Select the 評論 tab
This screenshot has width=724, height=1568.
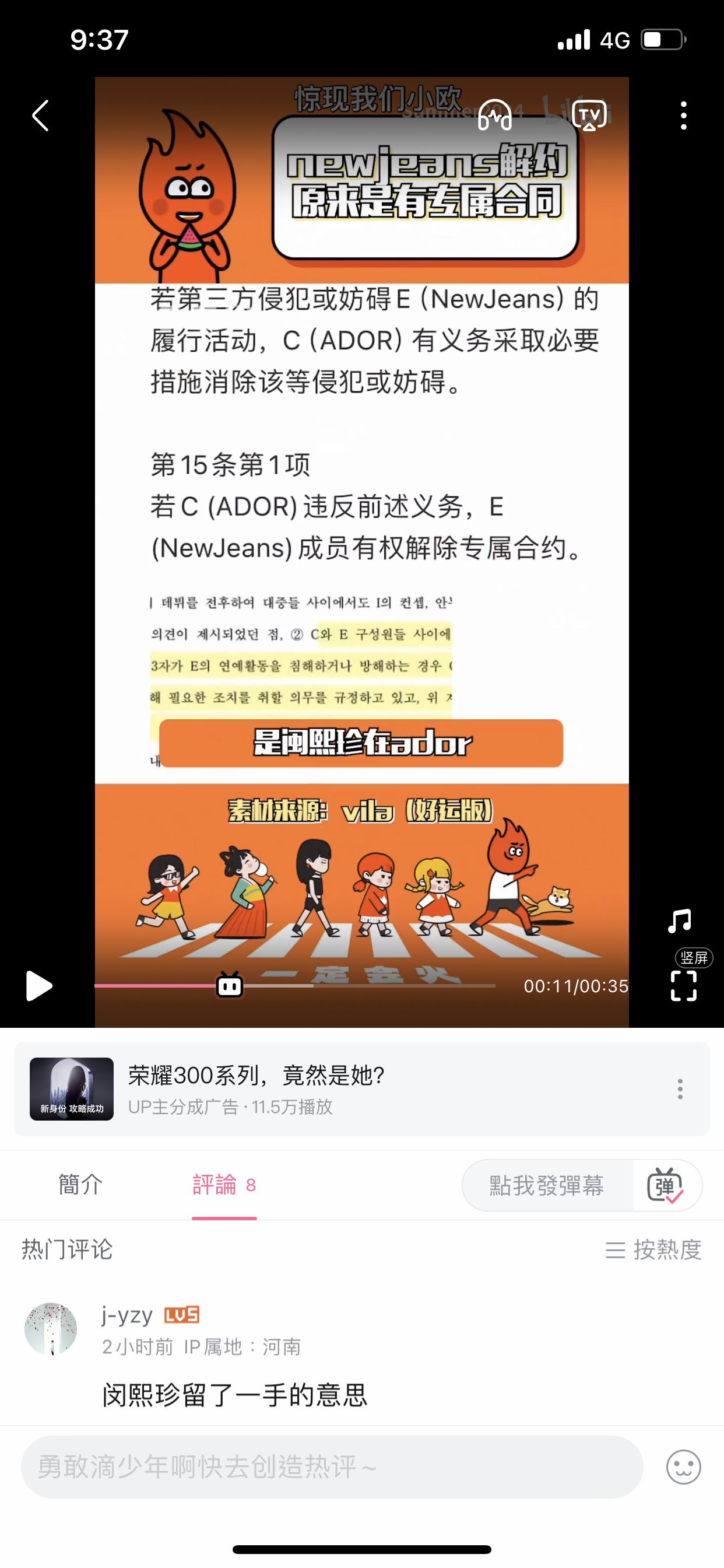click(224, 1185)
